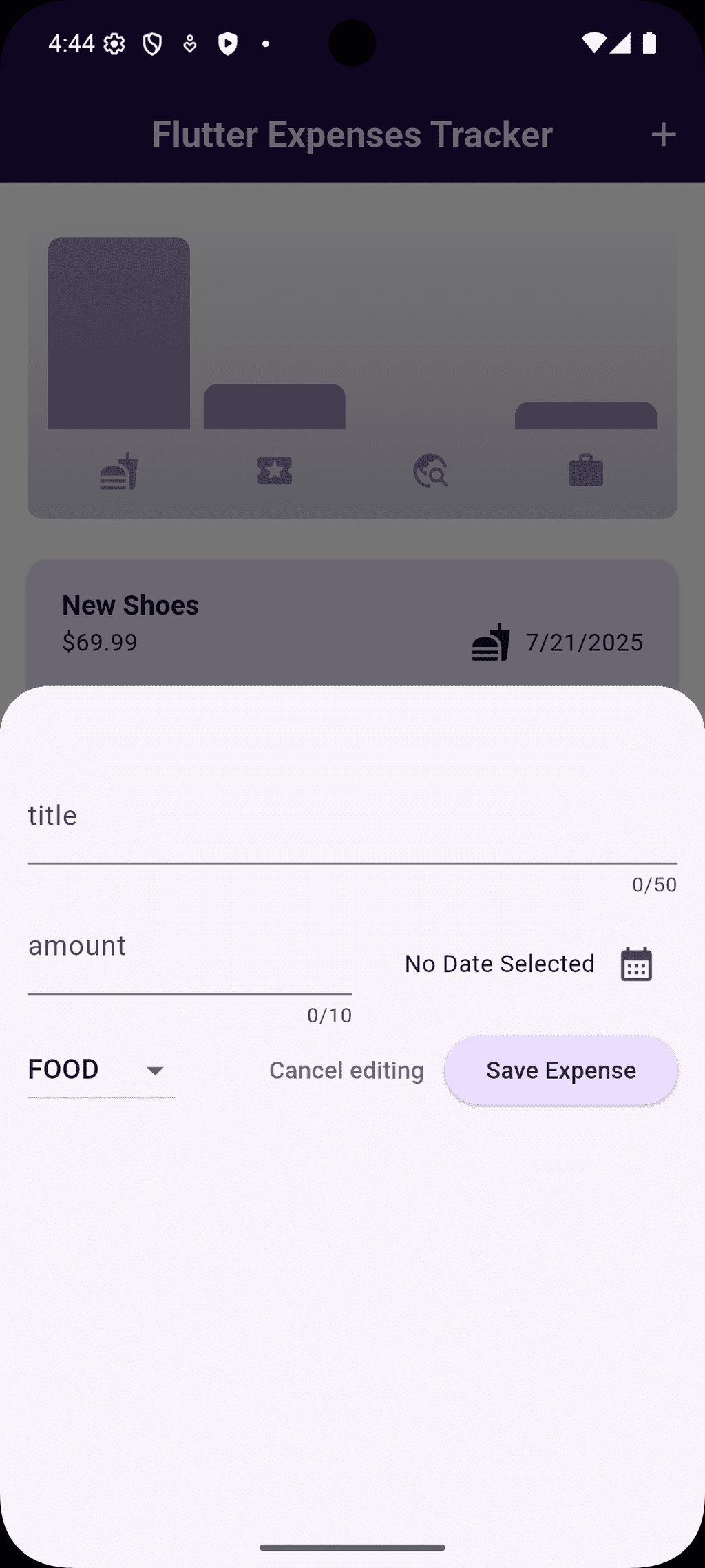The height and width of the screenshot is (1568, 705).
Task: Select Cancel editing
Action: pos(346,1071)
